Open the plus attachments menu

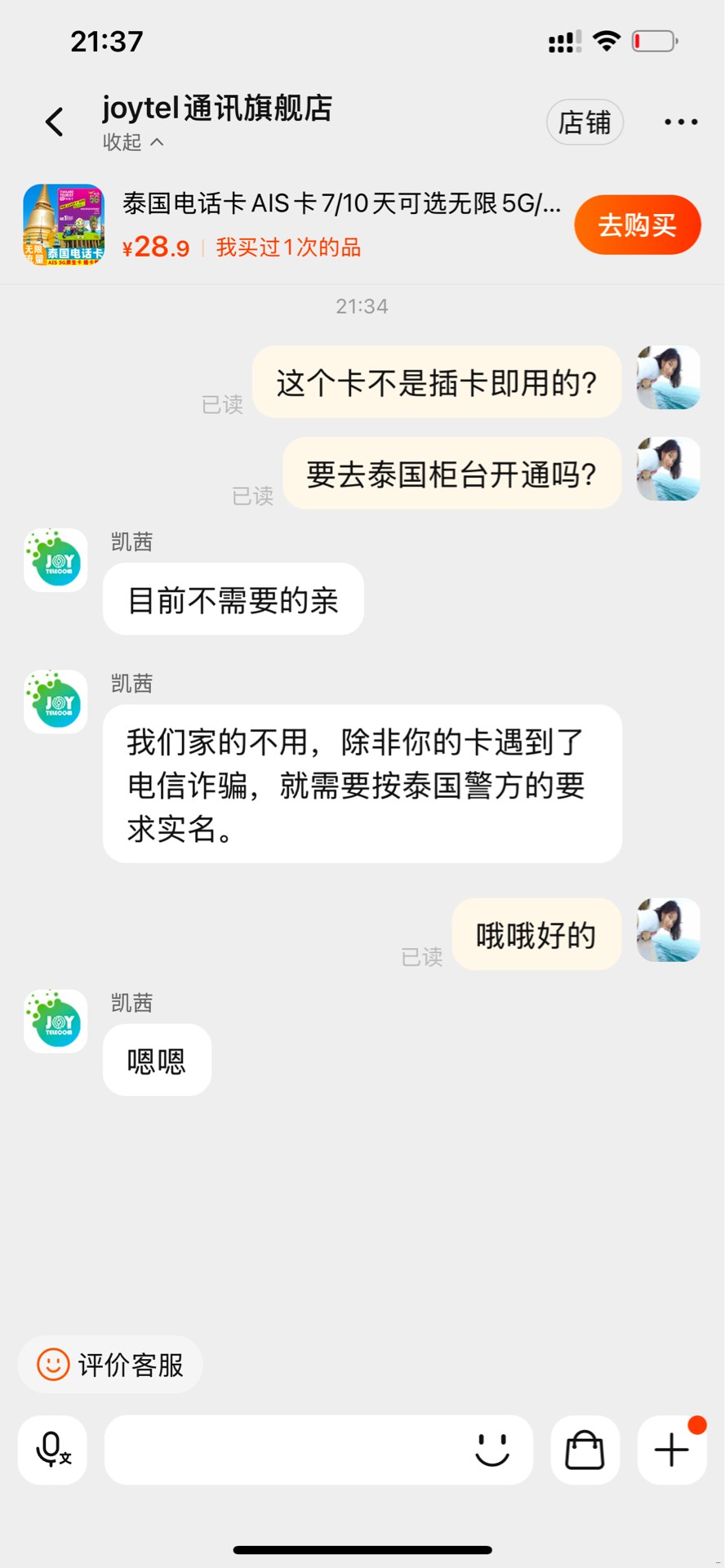(671, 1450)
